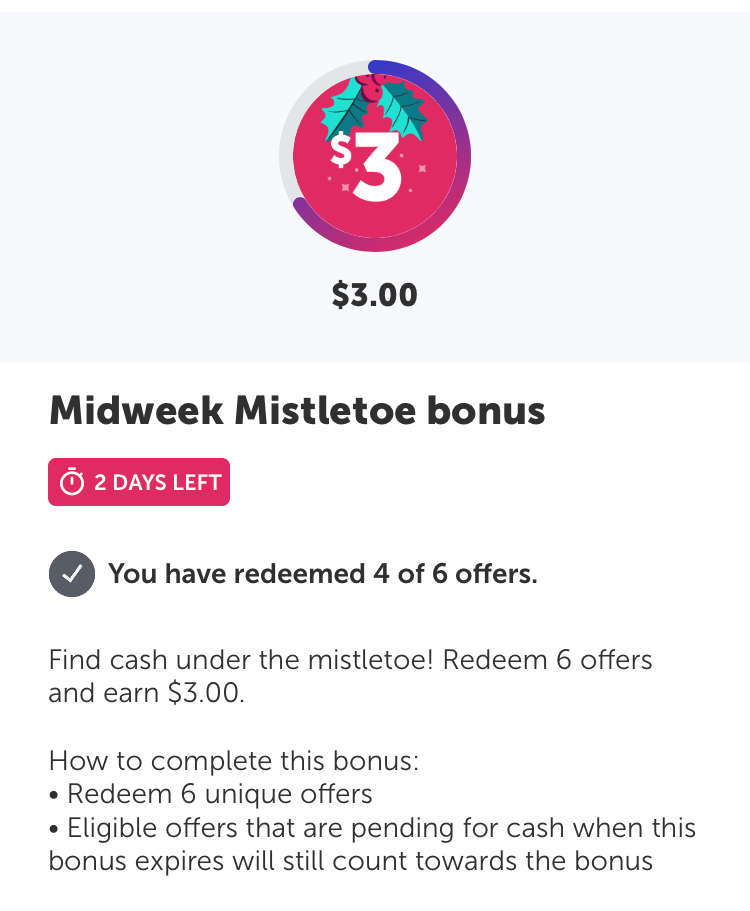750x911 pixels.
Task: Select the gray checkmark circle icon
Action: (71, 573)
